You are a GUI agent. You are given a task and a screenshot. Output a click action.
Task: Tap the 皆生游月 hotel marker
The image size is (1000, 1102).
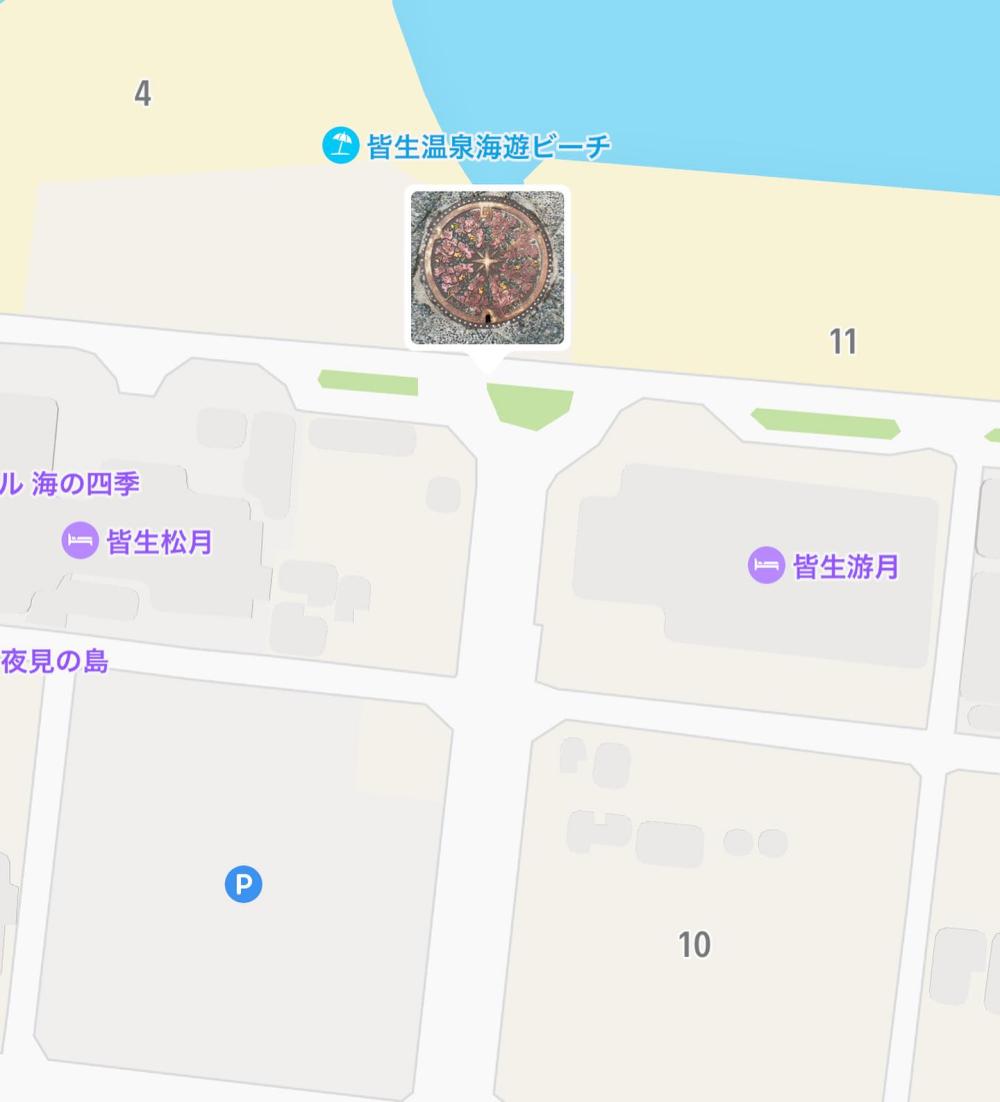(x=766, y=566)
